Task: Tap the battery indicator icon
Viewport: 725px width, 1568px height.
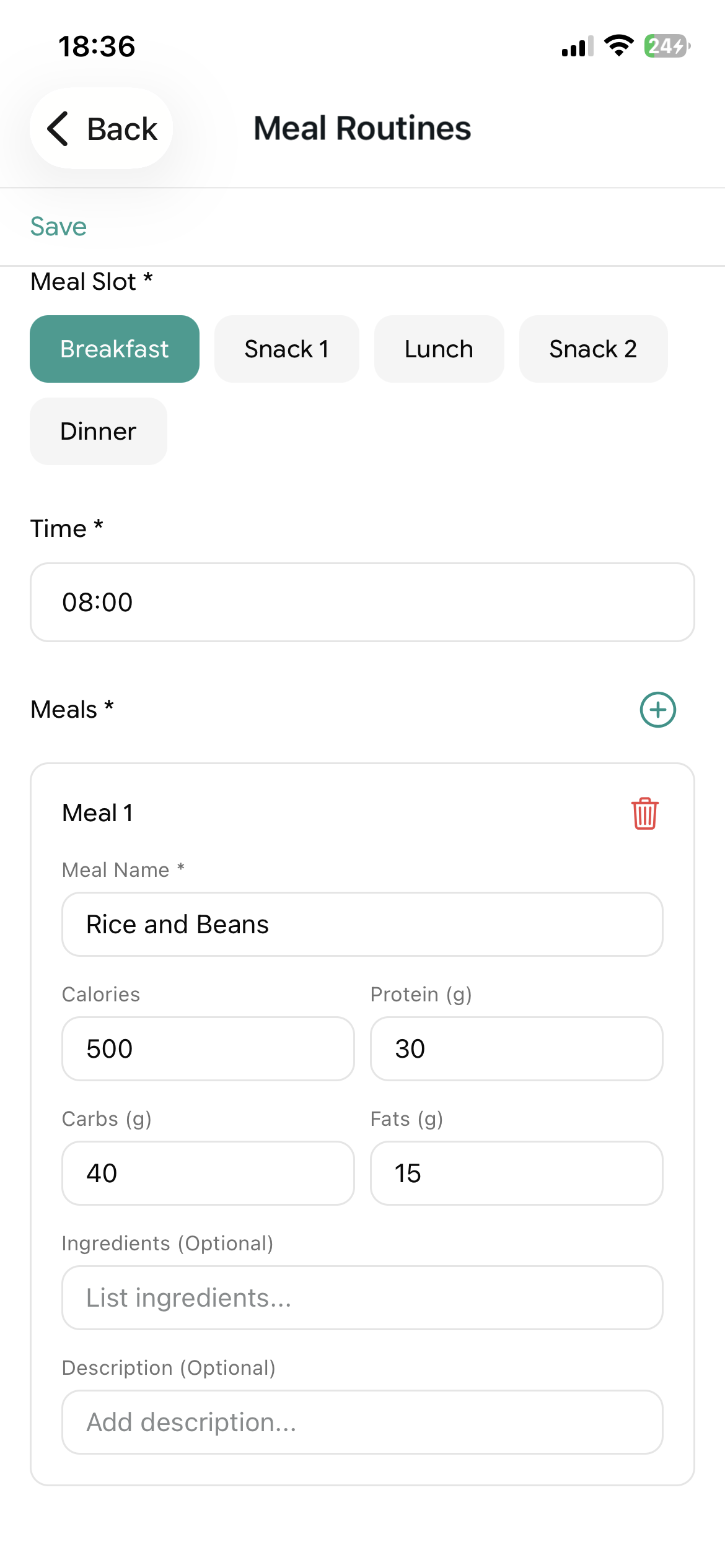Action: (666, 46)
